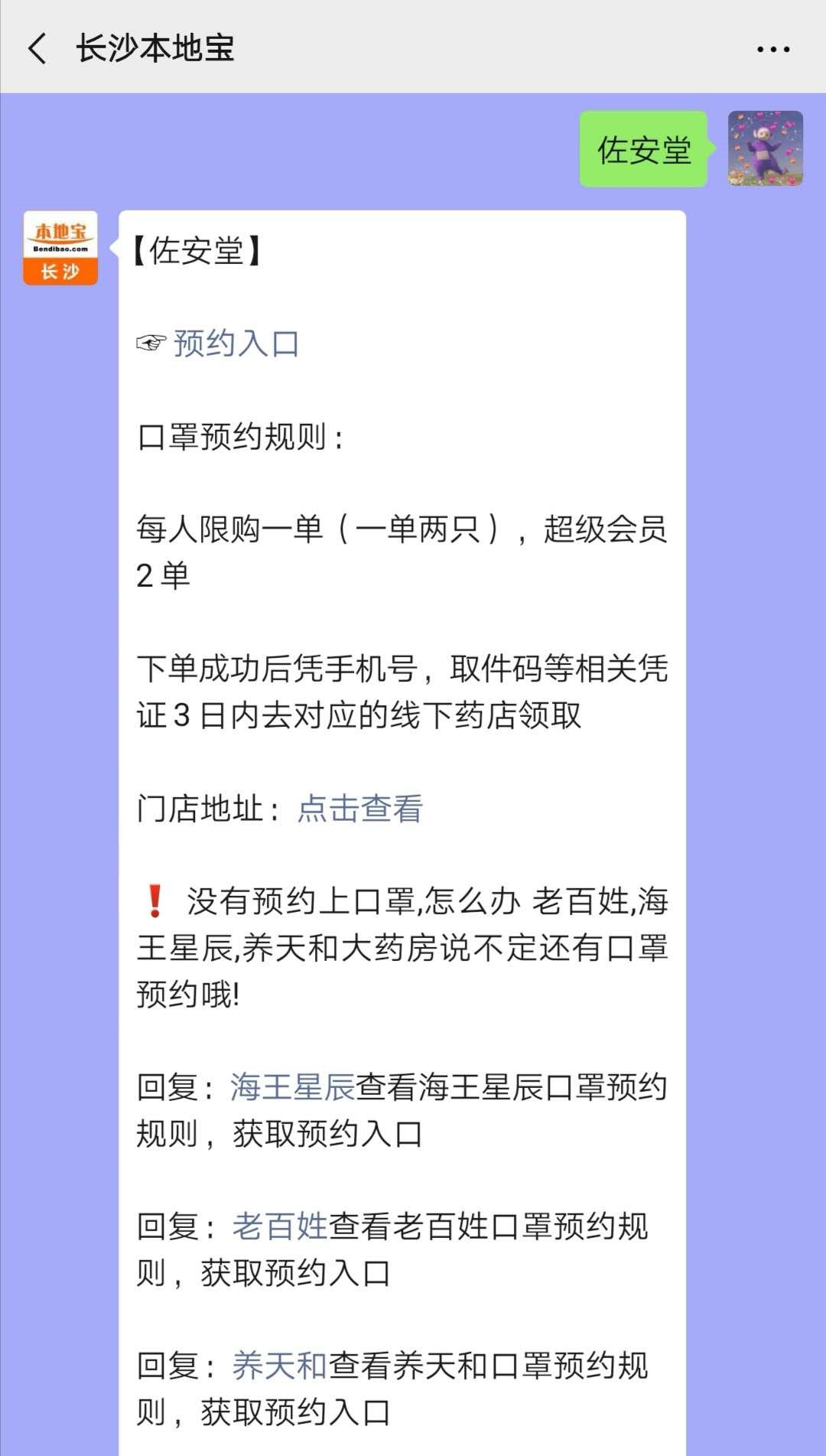Open the 预约入口 link
This screenshot has width=826, height=1456.
(x=236, y=344)
